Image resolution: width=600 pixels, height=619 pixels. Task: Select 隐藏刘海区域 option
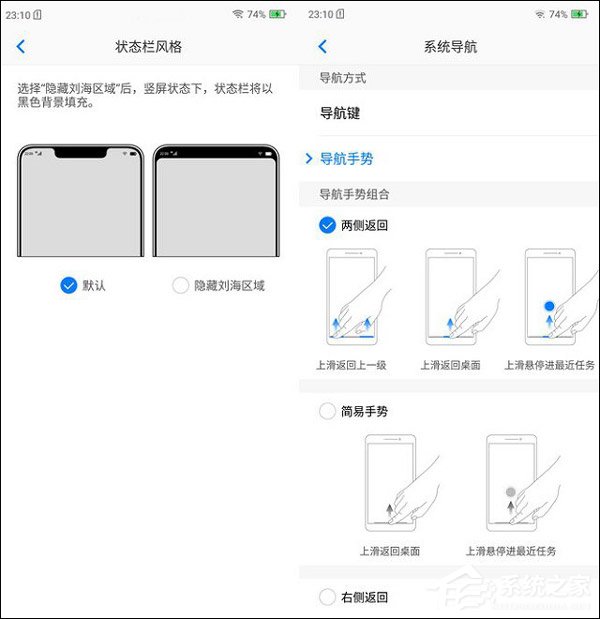180,285
